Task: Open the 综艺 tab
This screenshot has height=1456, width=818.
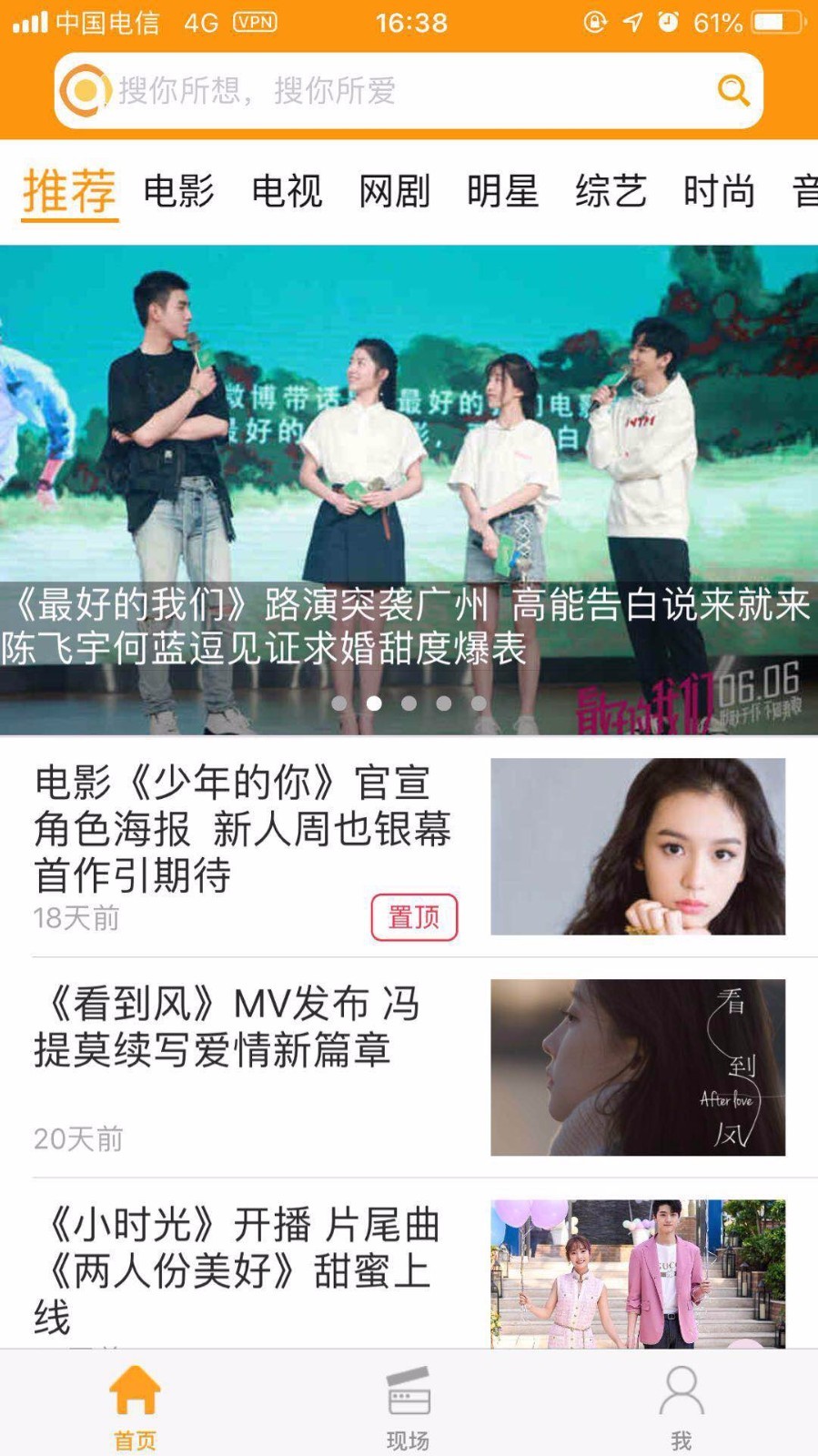Action: (611, 192)
